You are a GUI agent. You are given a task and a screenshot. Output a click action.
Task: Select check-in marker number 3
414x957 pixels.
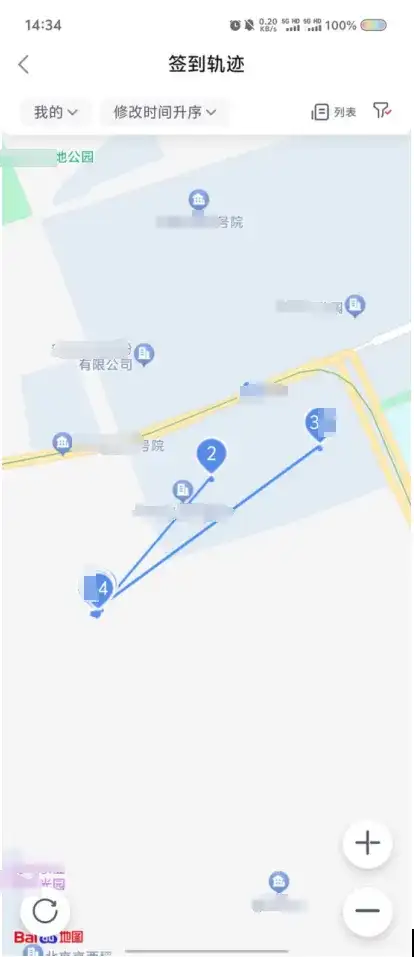(318, 424)
